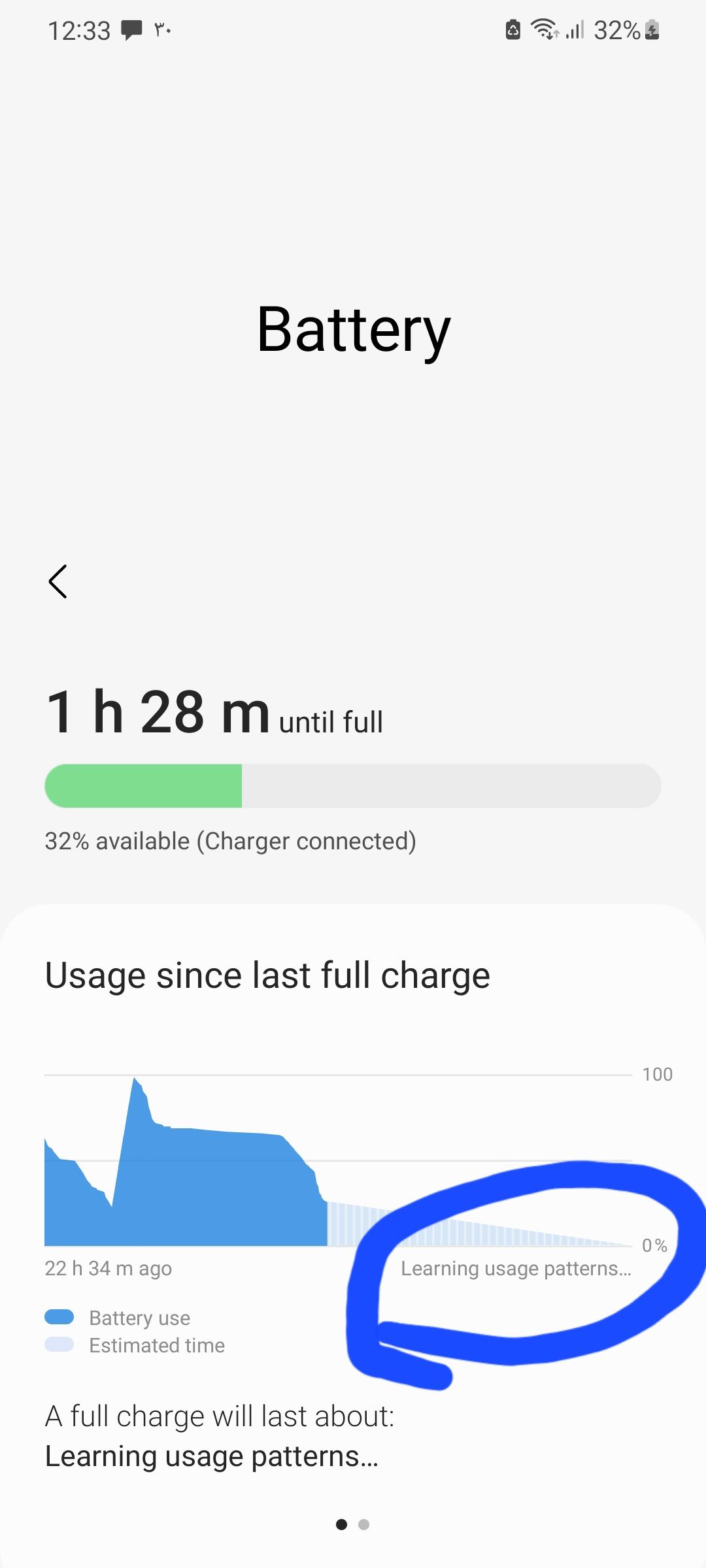Select the Battery use legend swatch
This screenshot has width=706, height=1568.
(60, 1317)
